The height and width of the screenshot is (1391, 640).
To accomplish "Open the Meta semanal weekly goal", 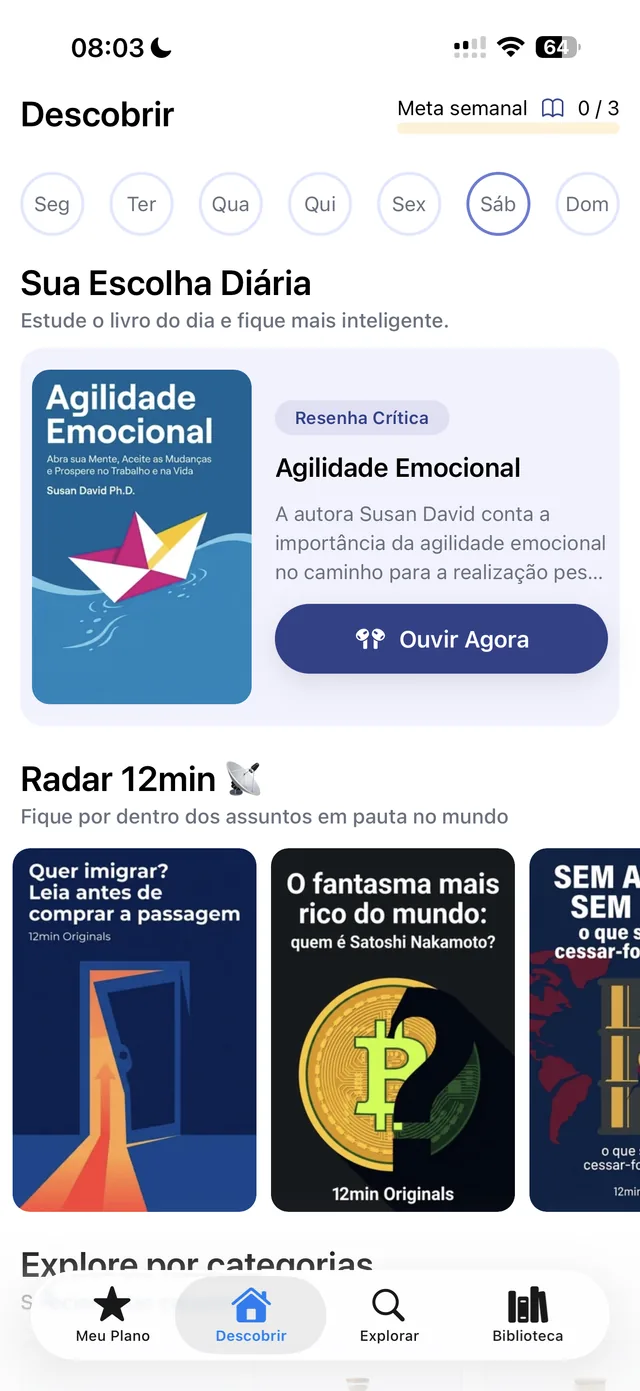I will coord(508,109).
